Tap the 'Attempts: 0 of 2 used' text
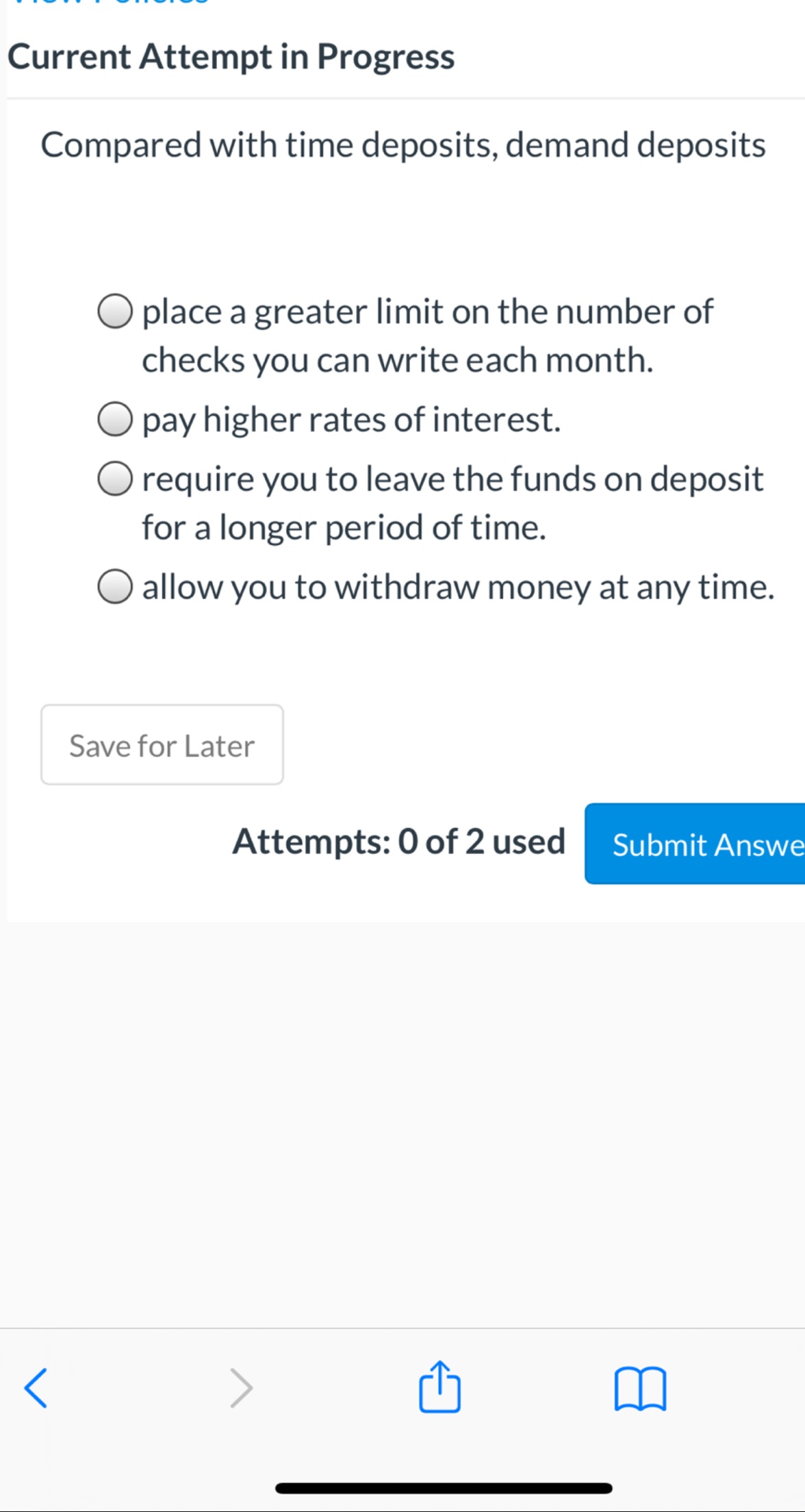Screen dimensions: 805x1512 tap(398, 841)
